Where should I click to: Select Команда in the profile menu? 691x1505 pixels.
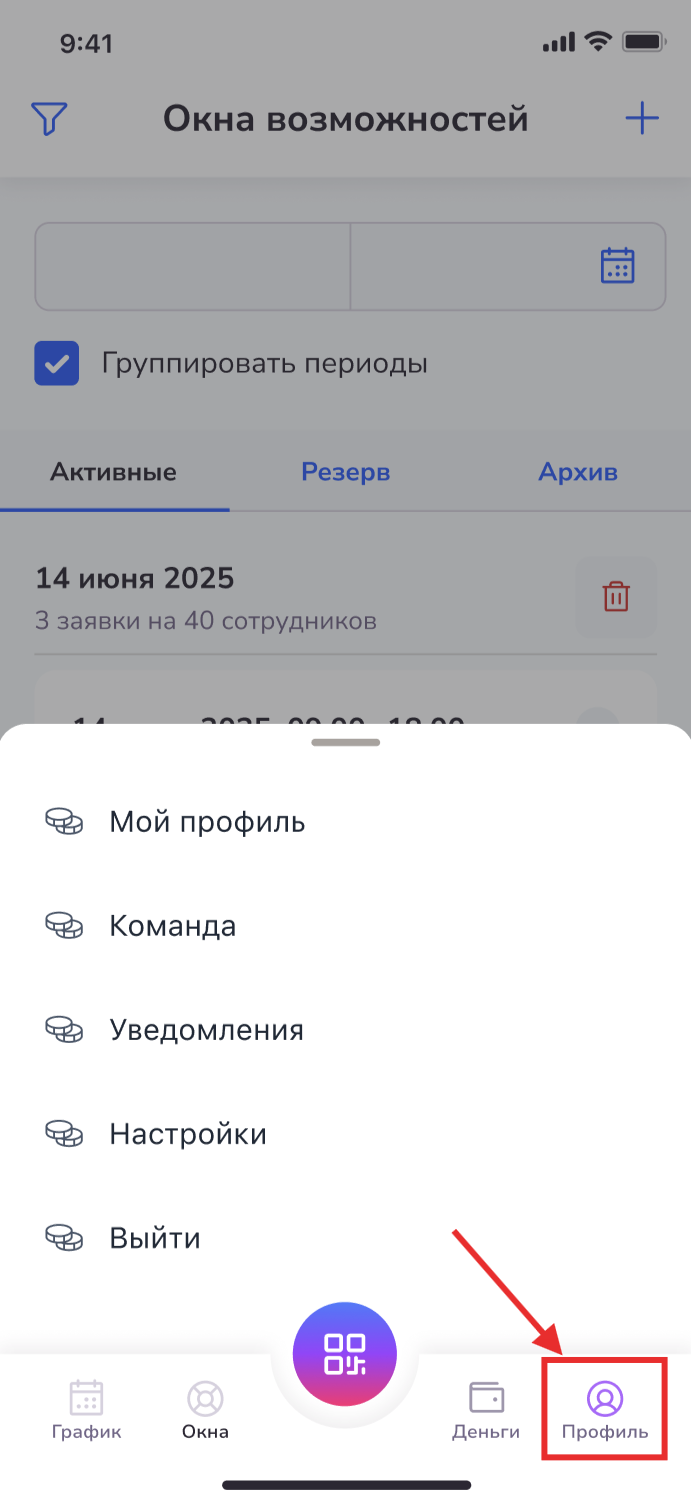[x=172, y=926]
